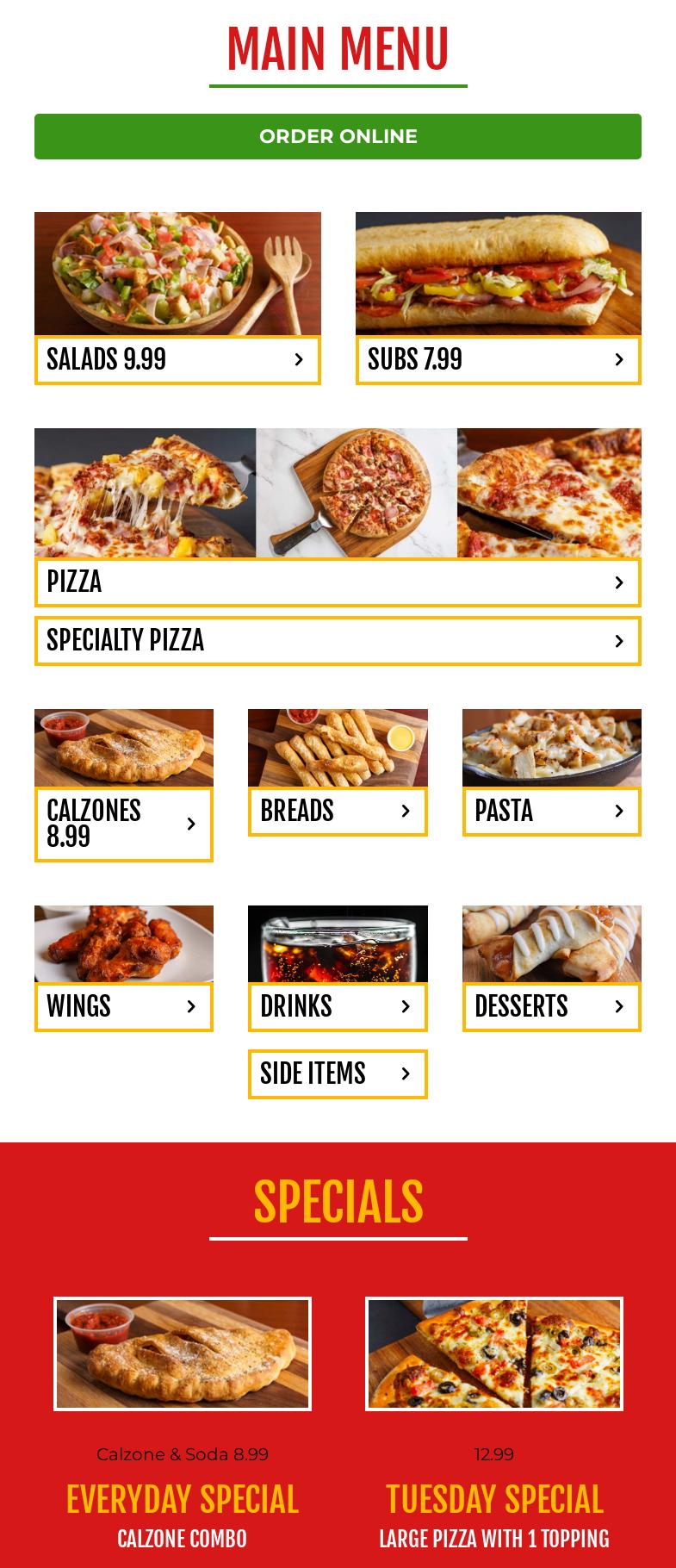Image resolution: width=676 pixels, height=1568 pixels.
Task: View the Specialty Pizza options
Action: (338, 641)
